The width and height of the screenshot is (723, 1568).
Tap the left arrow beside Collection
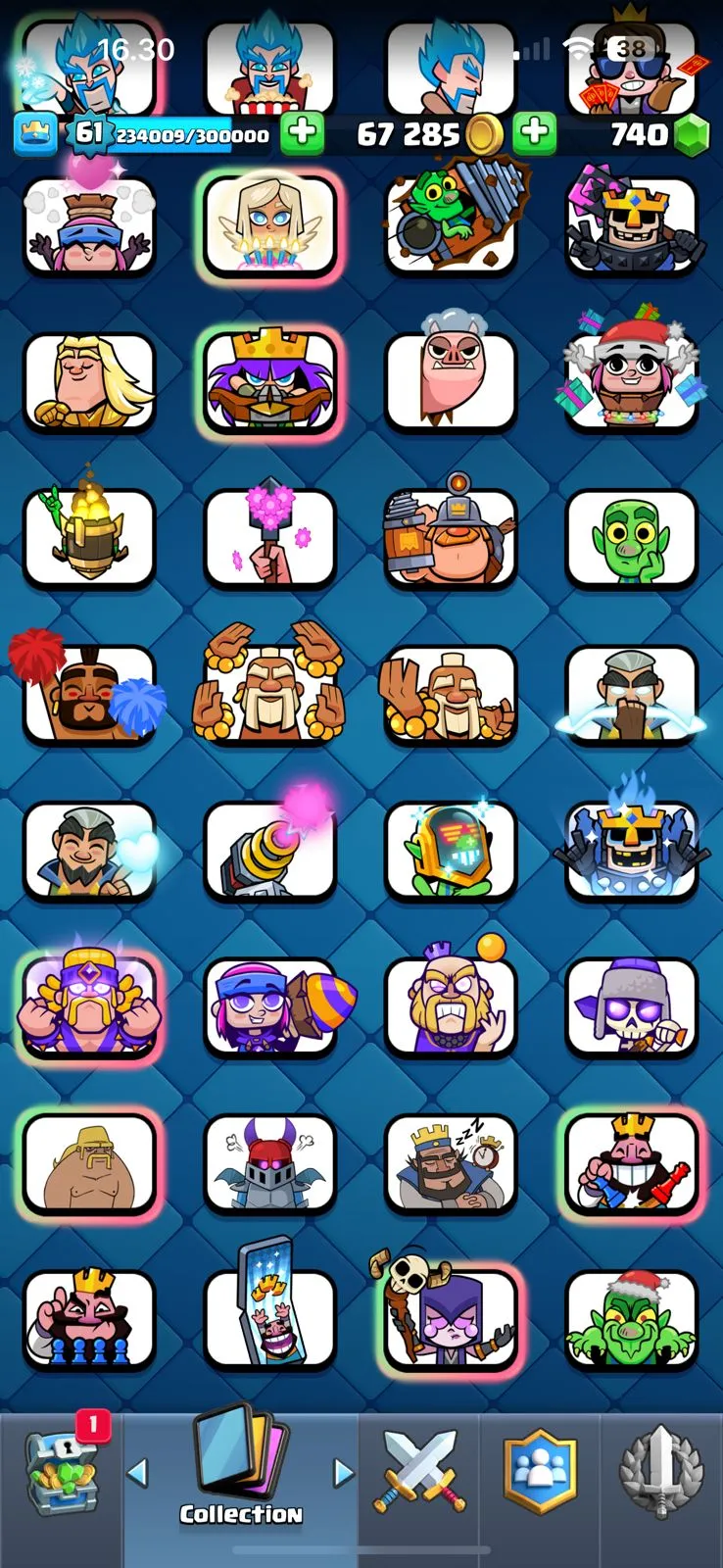(138, 1472)
